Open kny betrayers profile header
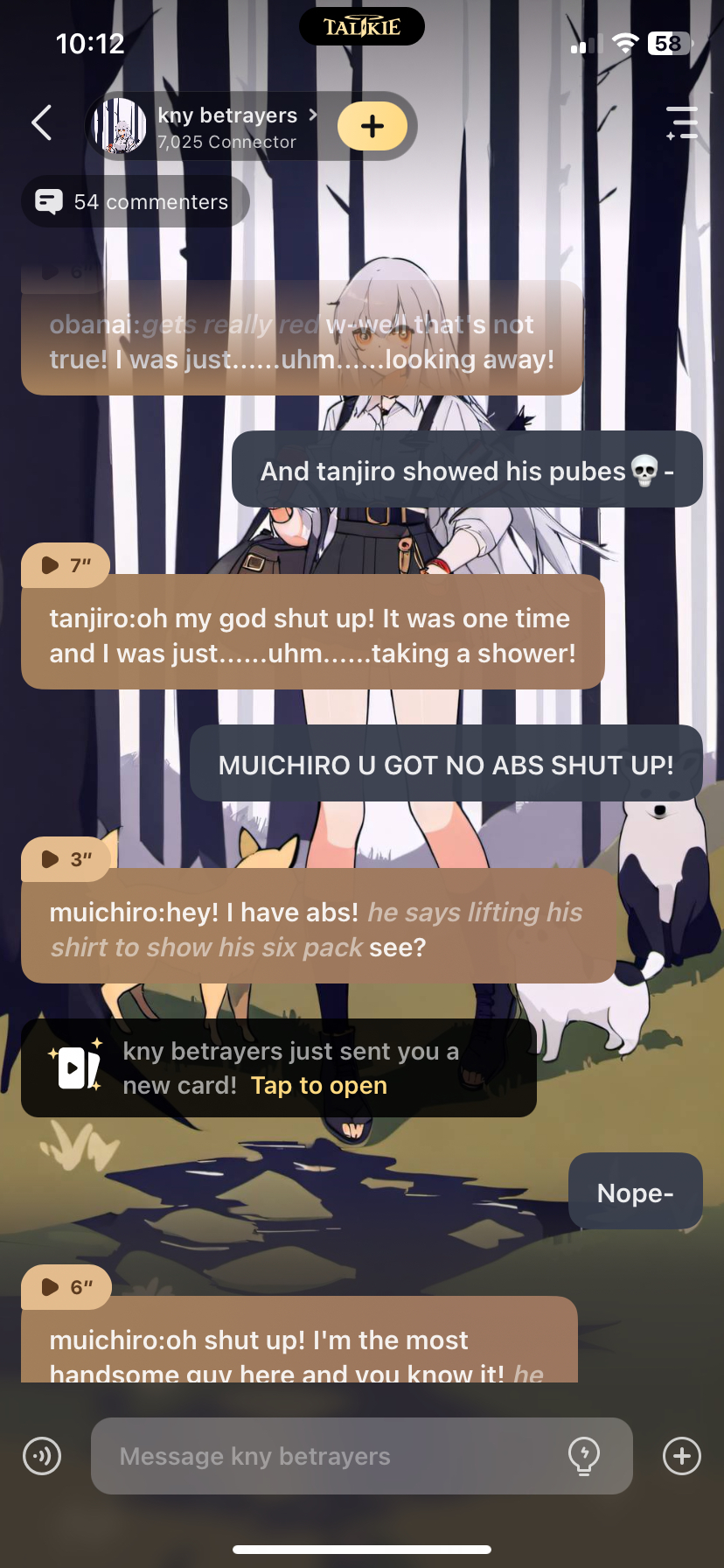The width and height of the screenshot is (724, 1568). point(226,127)
